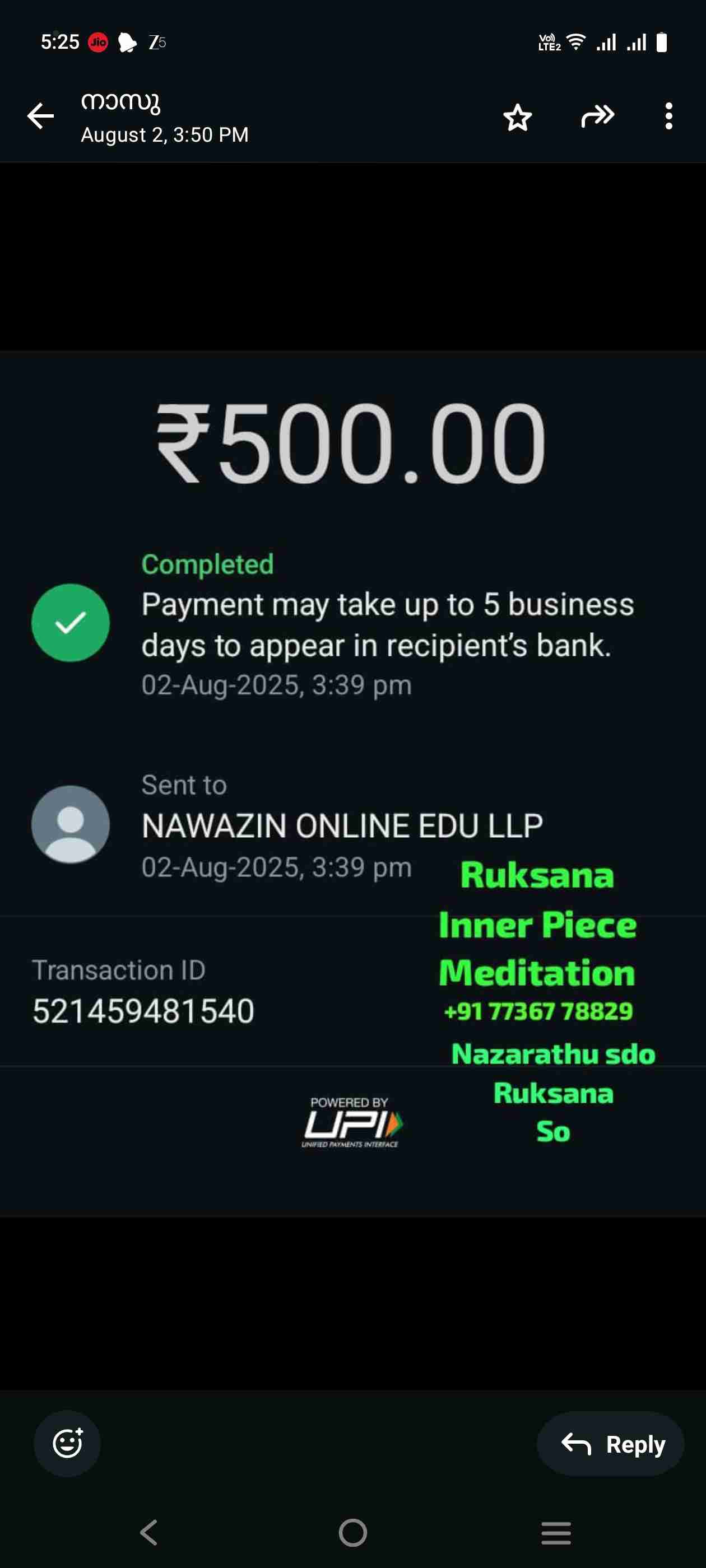Open the three-dot overflow menu
This screenshot has width=706, height=1568.
[x=668, y=116]
